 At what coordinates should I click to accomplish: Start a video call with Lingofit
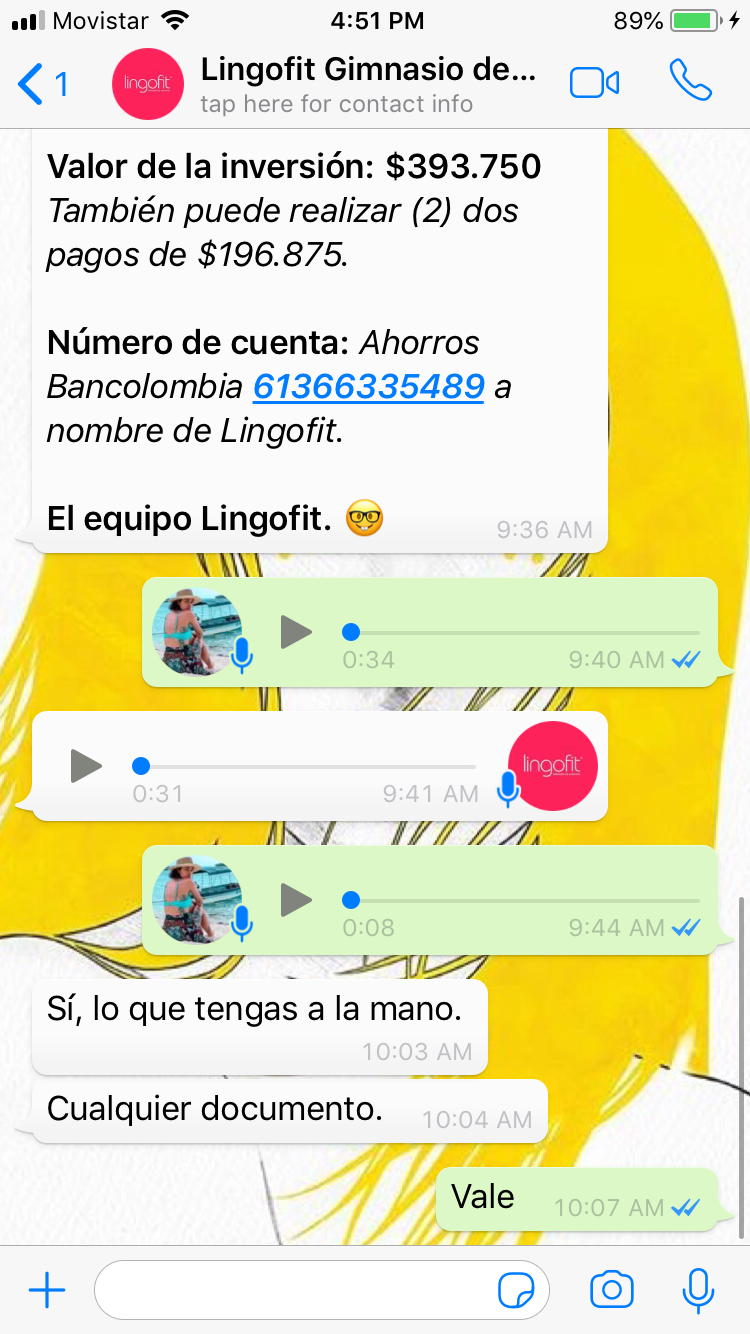pyautogui.click(x=594, y=83)
